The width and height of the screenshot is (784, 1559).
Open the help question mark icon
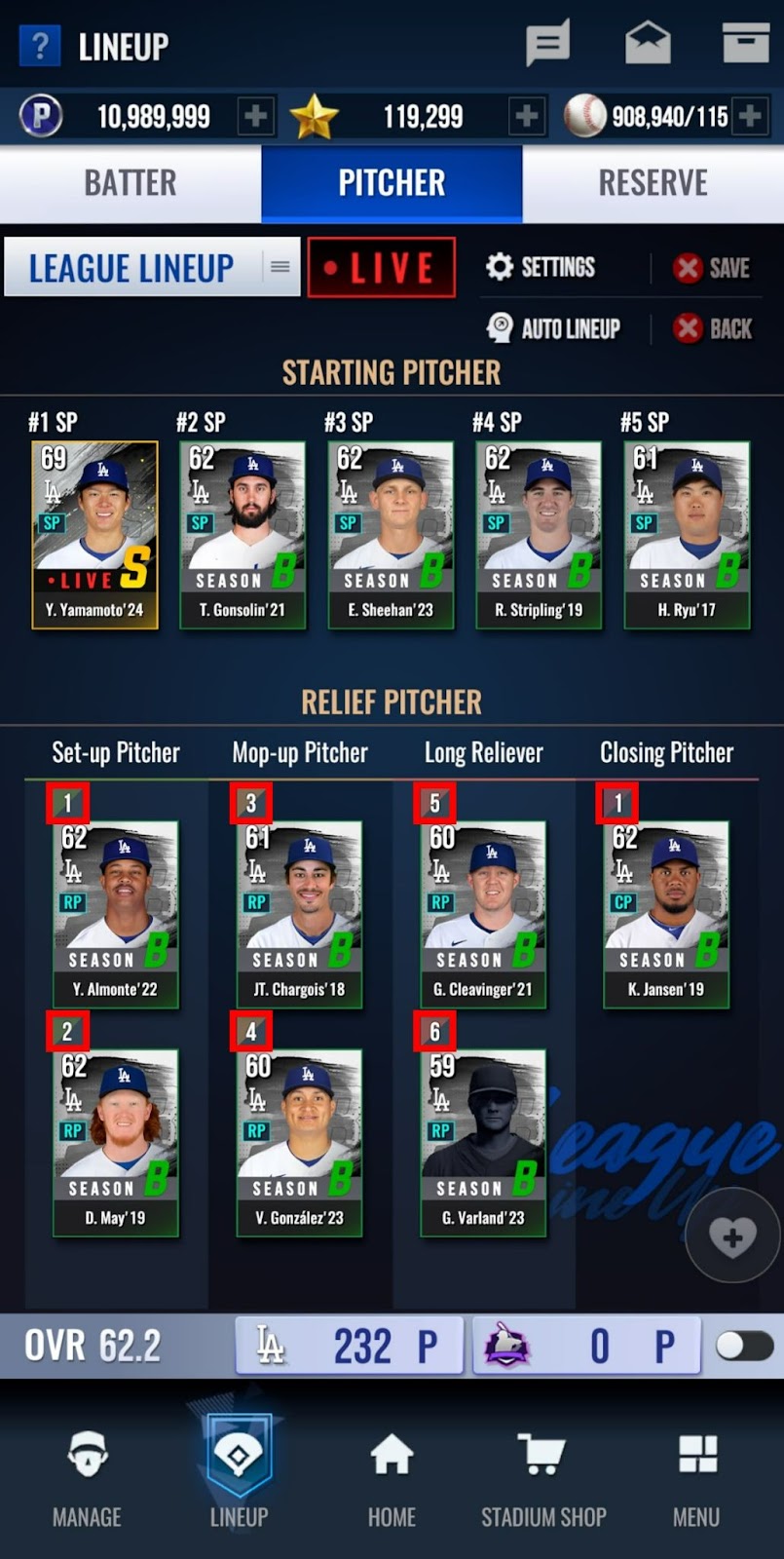pos(40,46)
